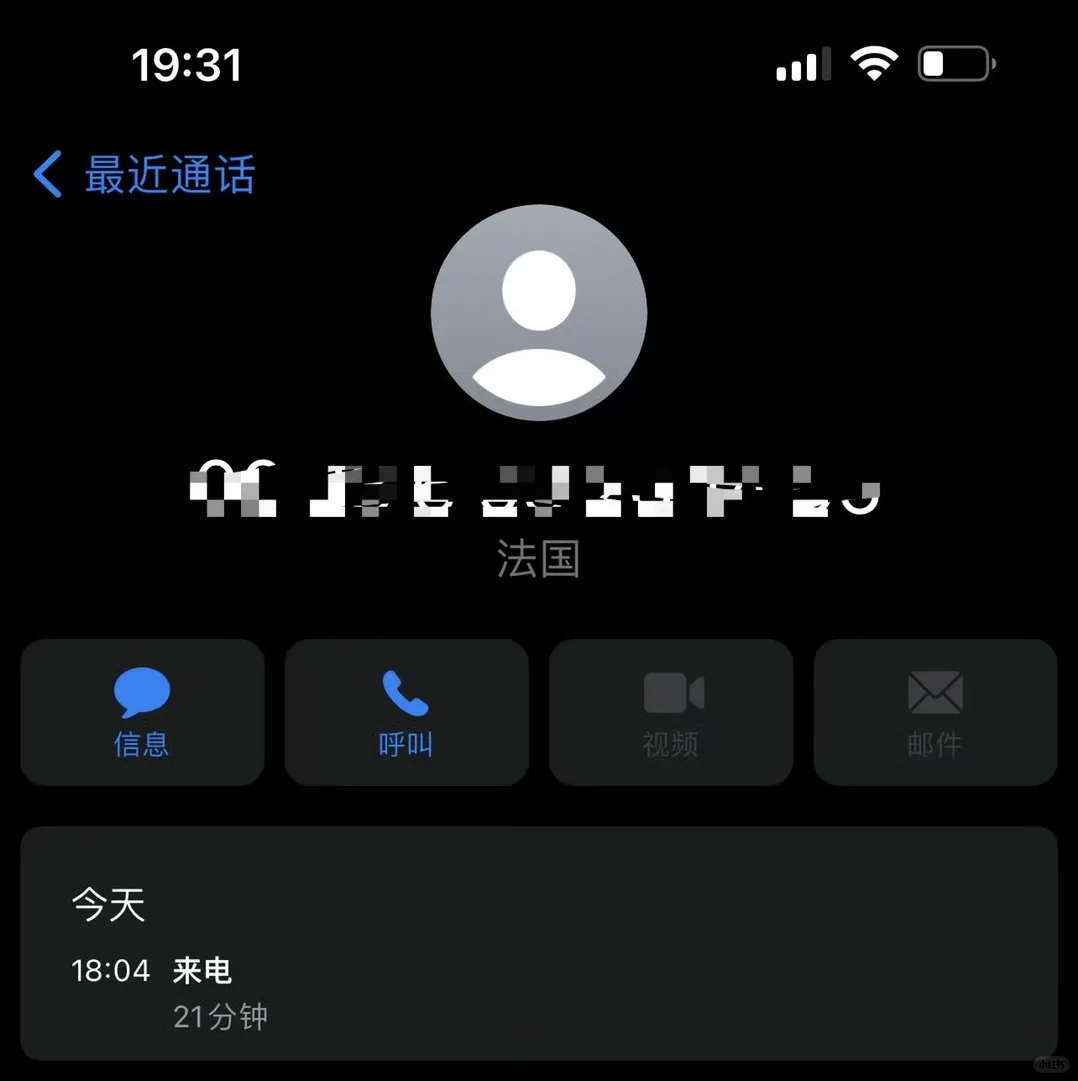
Task: Tap the status bar clock 19:31
Action: click(x=188, y=64)
